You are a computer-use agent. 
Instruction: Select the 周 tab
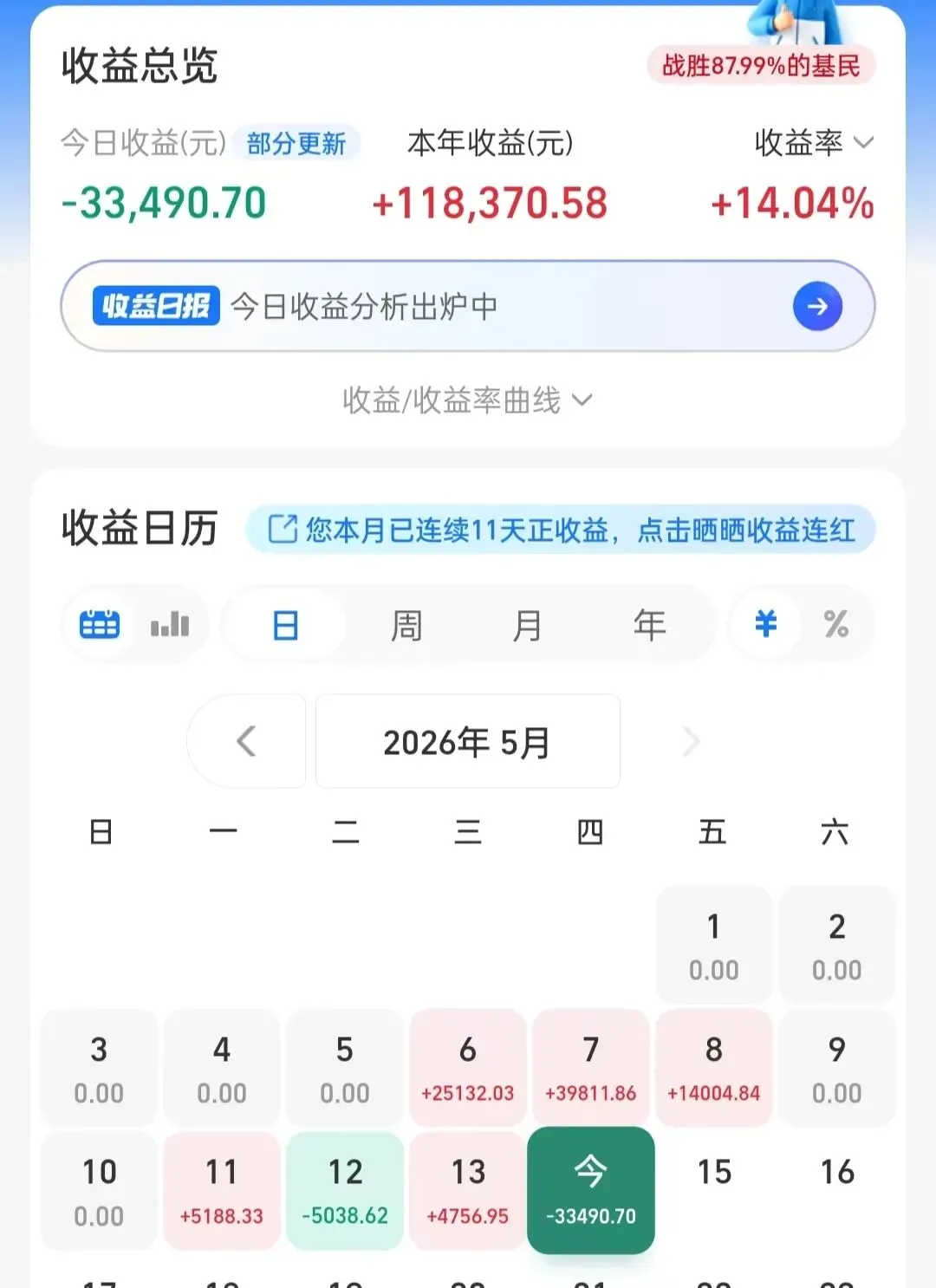pyautogui.click(x=406, y=625)
